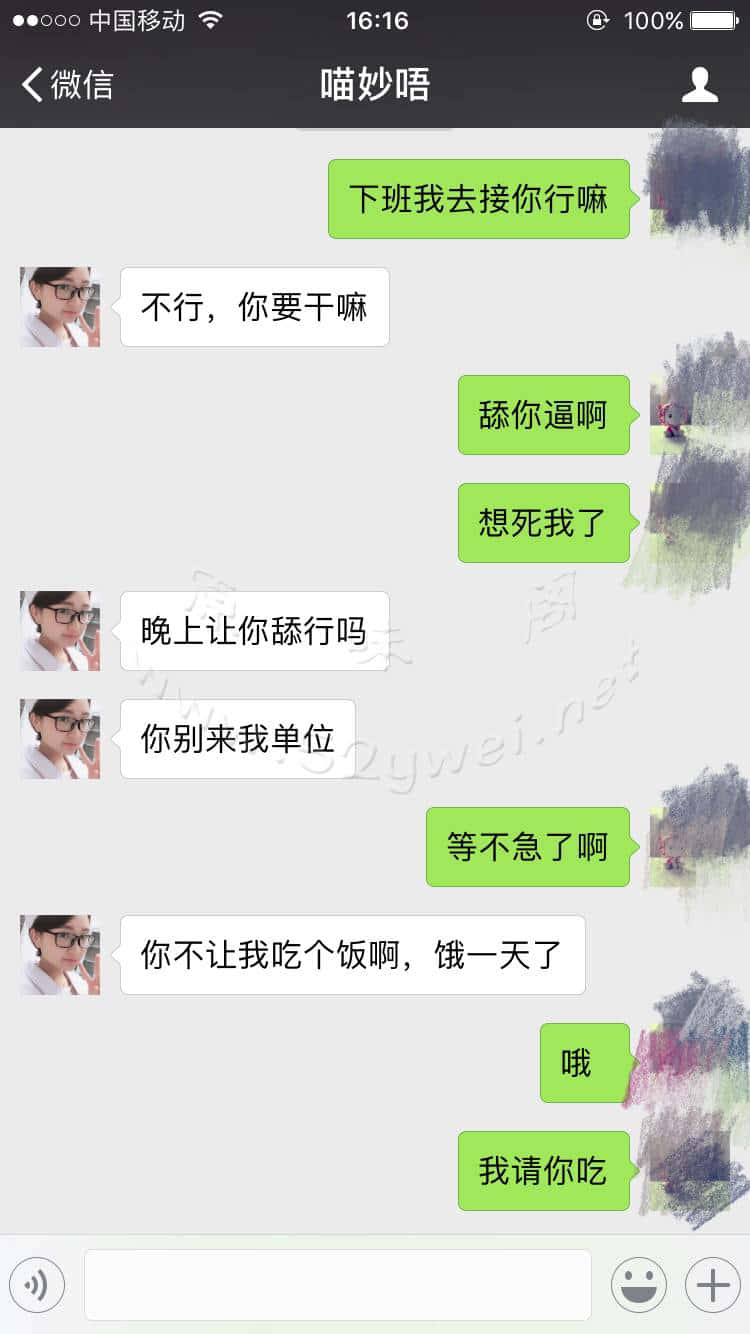Go back to the 微信 chat list
This screenshot has width=750, height=1334.
[68, 85]
